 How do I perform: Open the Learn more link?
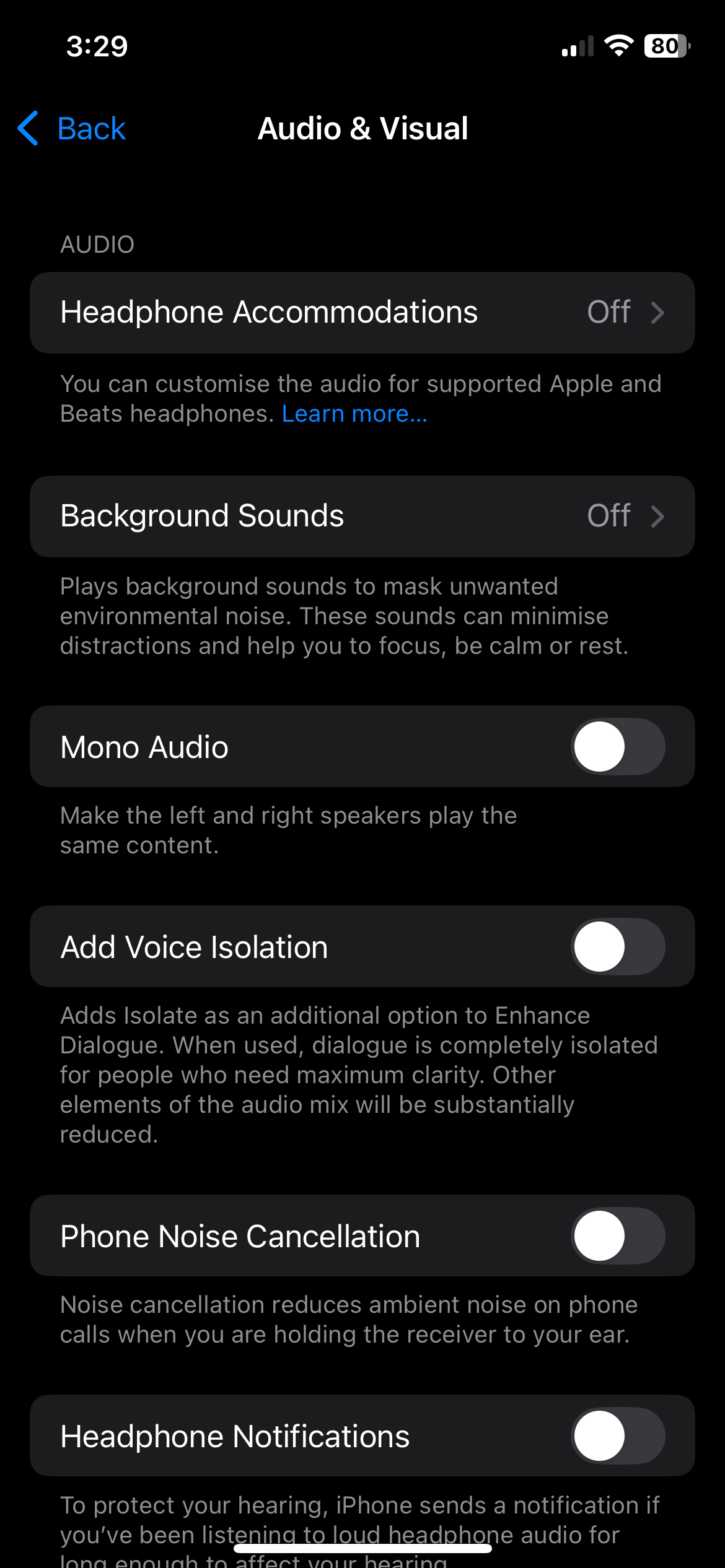pyautogui.click(x=354, y=414)
